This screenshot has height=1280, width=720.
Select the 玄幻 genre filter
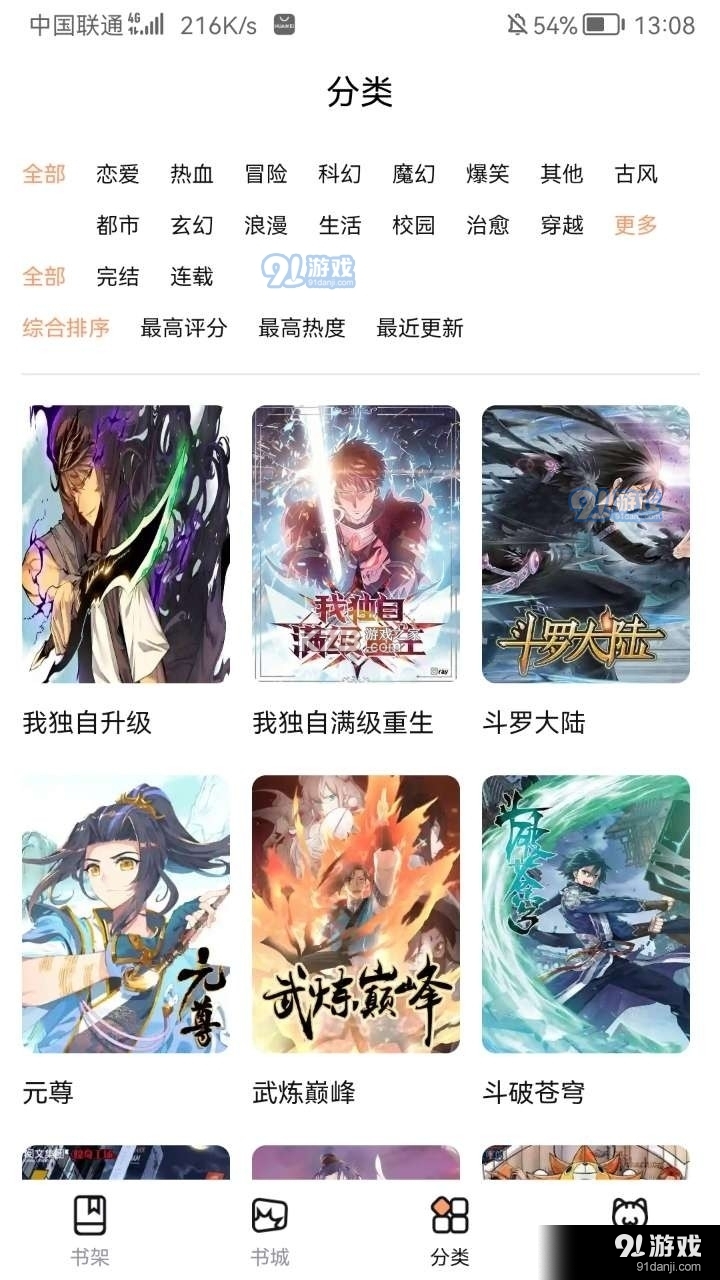pos(192,225)
